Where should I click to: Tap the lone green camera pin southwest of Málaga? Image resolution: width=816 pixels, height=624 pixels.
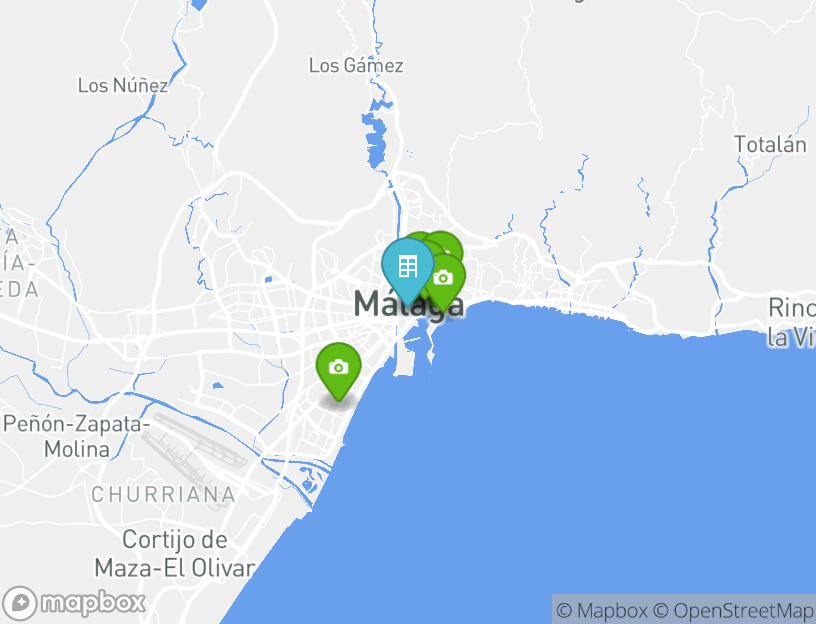pyautogui.click(x=339, y=368)
